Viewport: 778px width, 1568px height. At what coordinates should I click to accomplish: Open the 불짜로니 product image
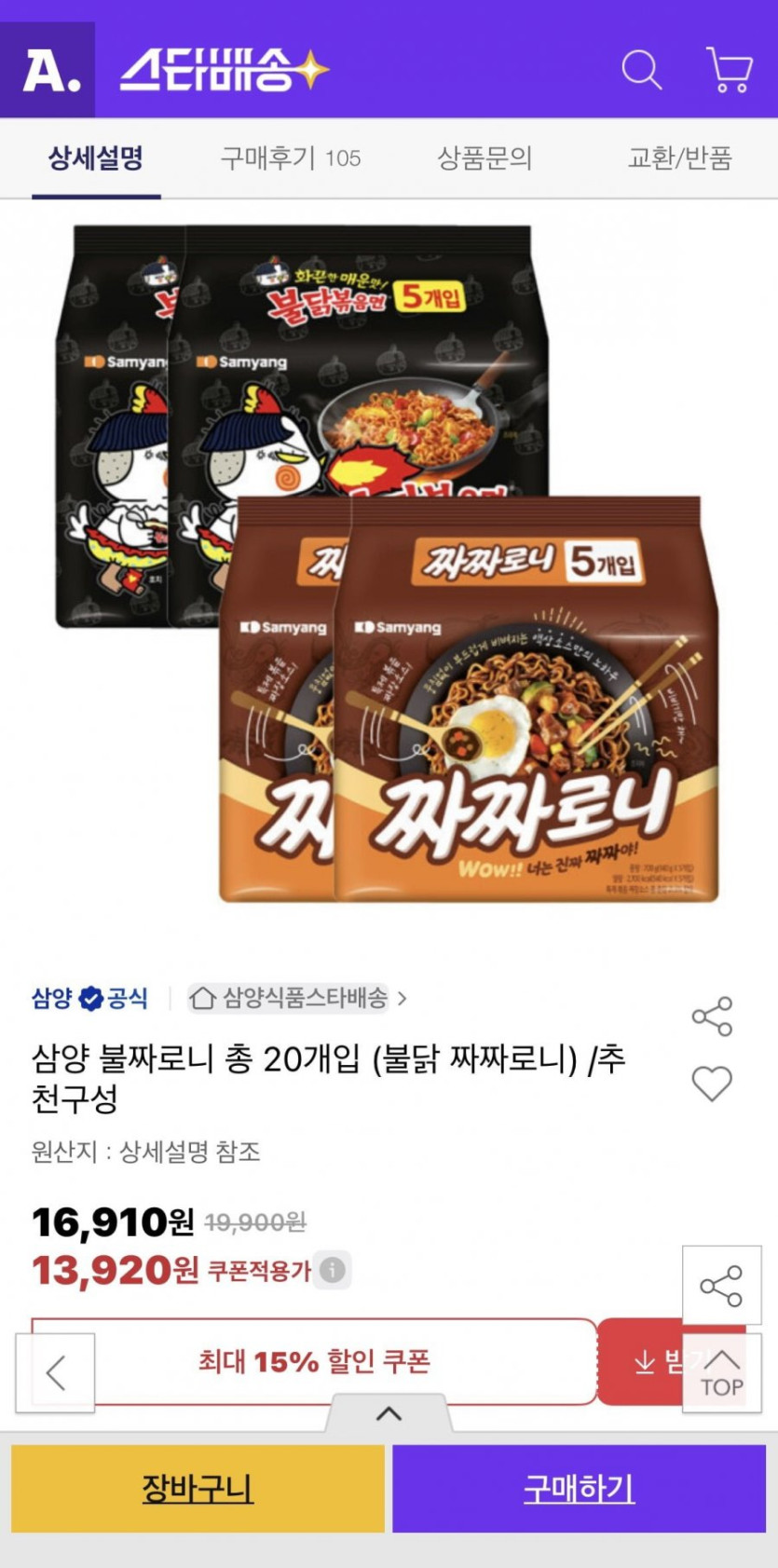click(x=389, y=564)
